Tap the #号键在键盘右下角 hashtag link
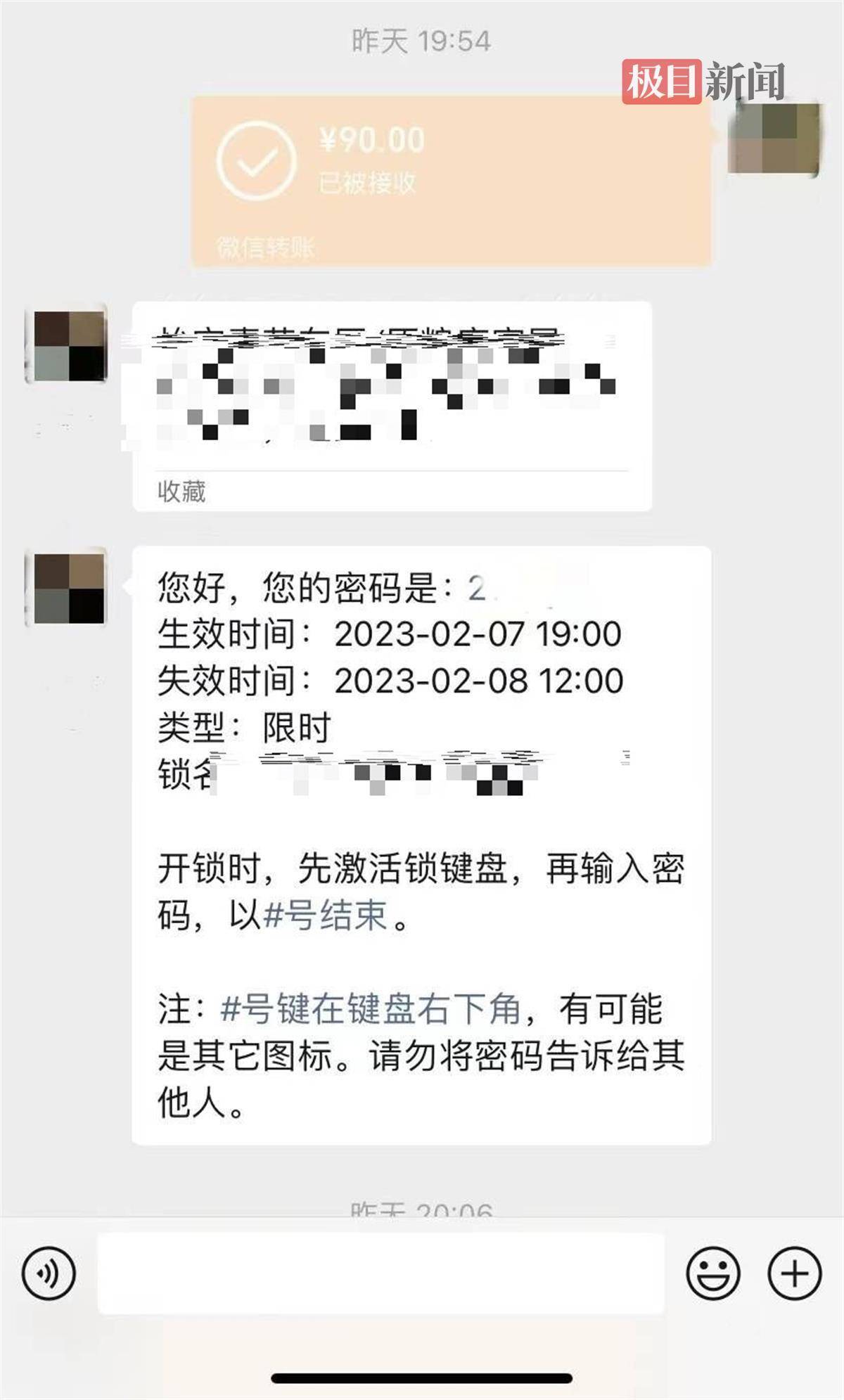 click(x=371, y=1009)
